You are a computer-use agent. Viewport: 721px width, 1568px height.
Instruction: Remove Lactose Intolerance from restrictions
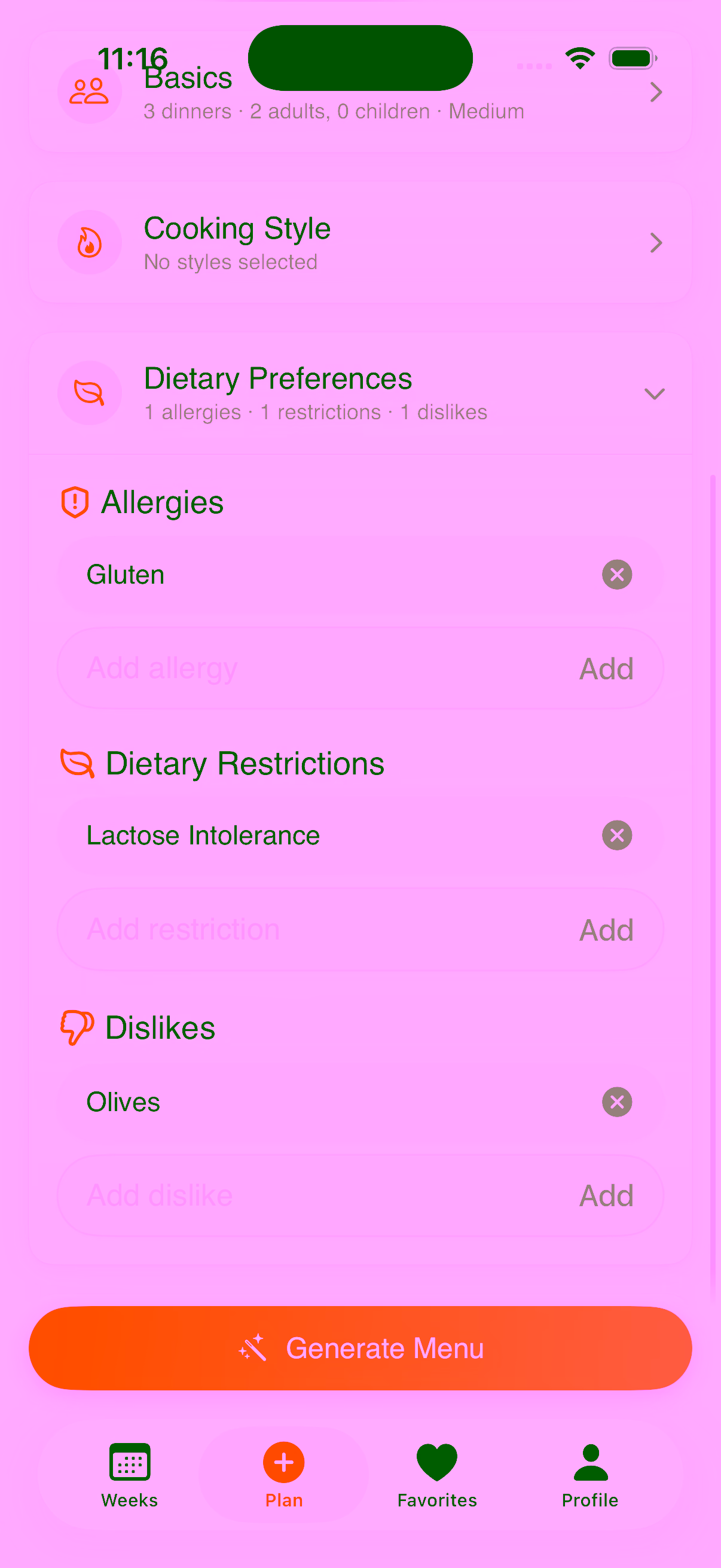[616, 835]
